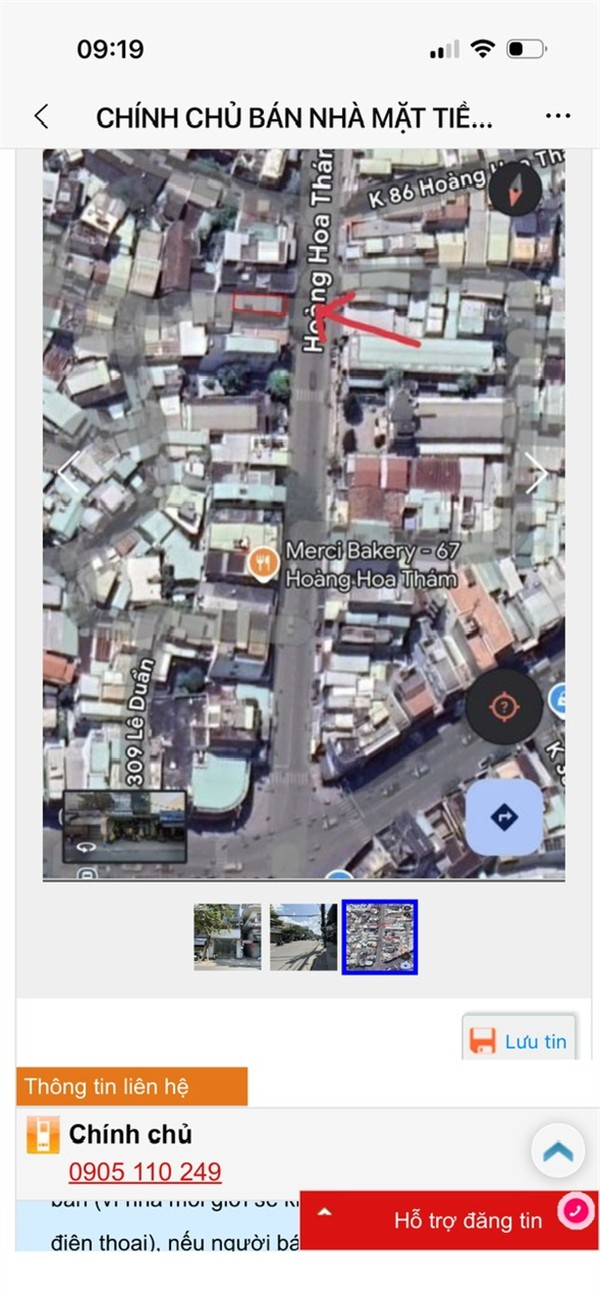Select the satellite map thumbnail
The image size is (600, 1303).
tap(379, 937)
